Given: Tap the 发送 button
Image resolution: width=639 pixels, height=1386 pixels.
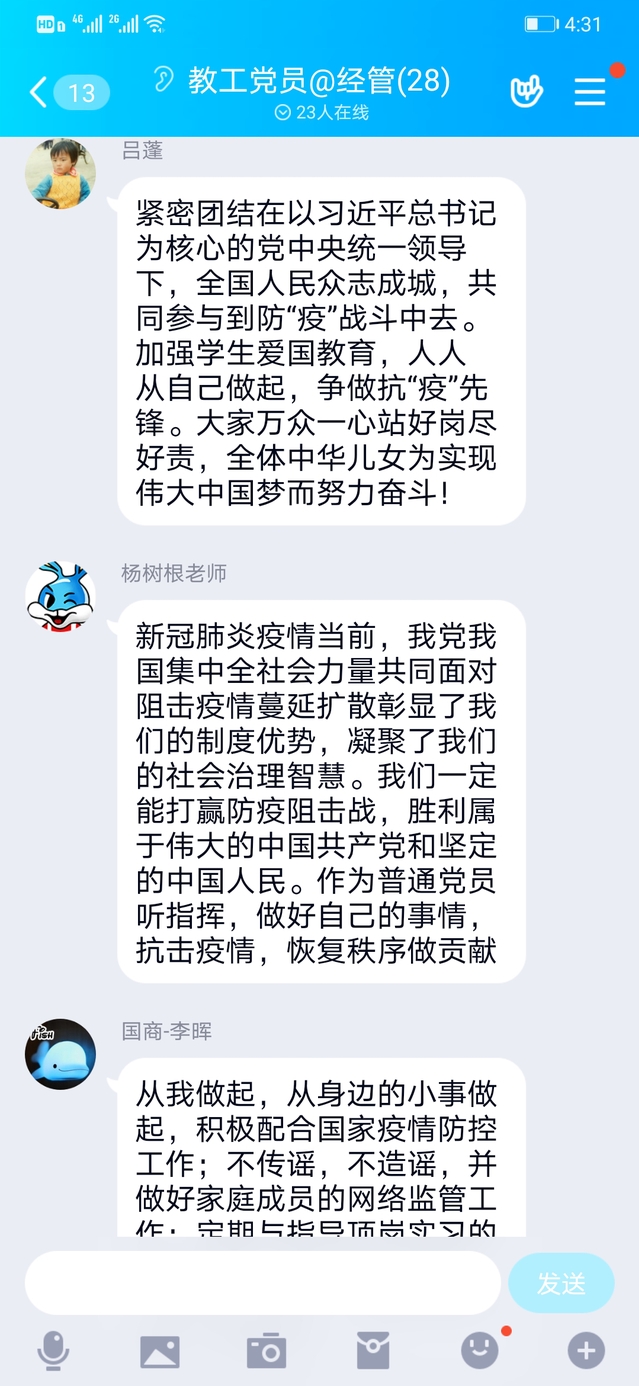Looking at the screenshot, I should (x=561, y=1283).
